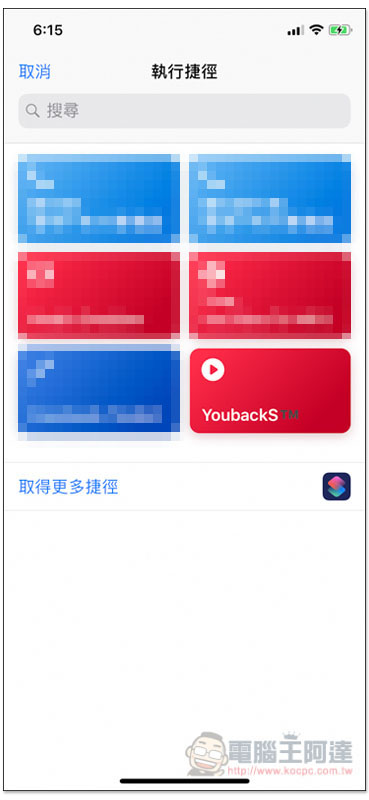Tap 取消 to cancel
369x800 pixels.
pyautogui.click(x=35, y=72)
